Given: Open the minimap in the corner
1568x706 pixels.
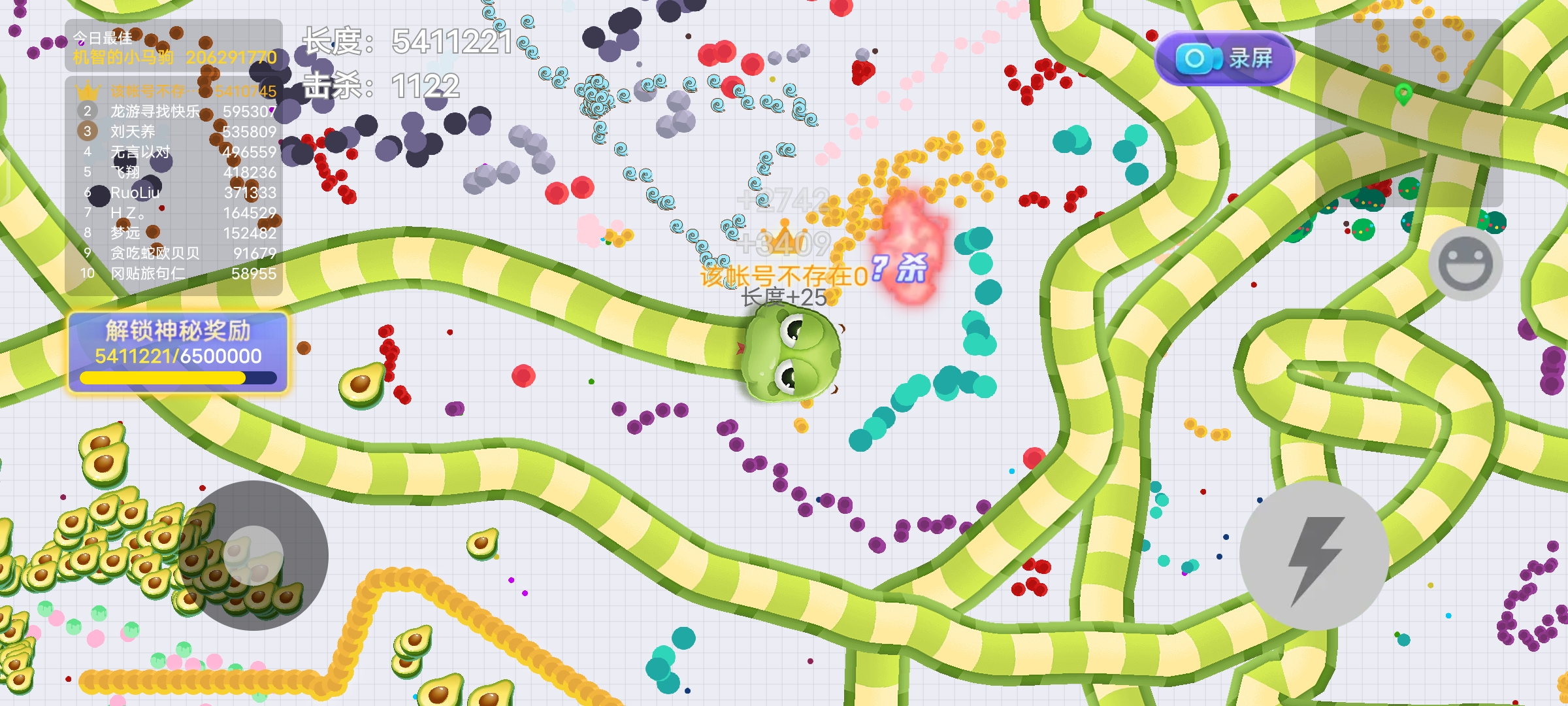Looking at the screenshot, I should pyautogui.click(x=1409, y=112).
